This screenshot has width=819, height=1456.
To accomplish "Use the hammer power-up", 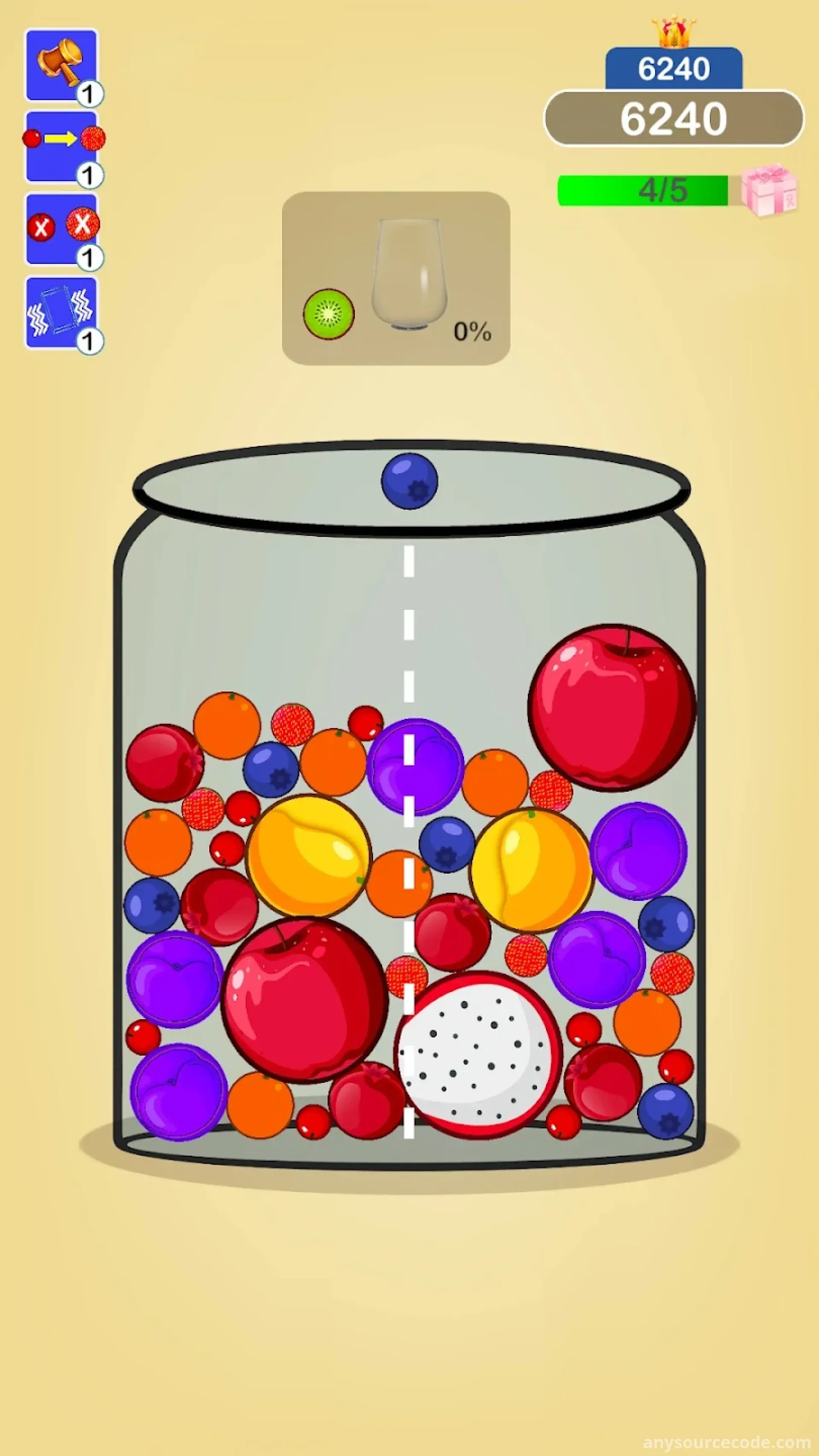I will [61, 66].
